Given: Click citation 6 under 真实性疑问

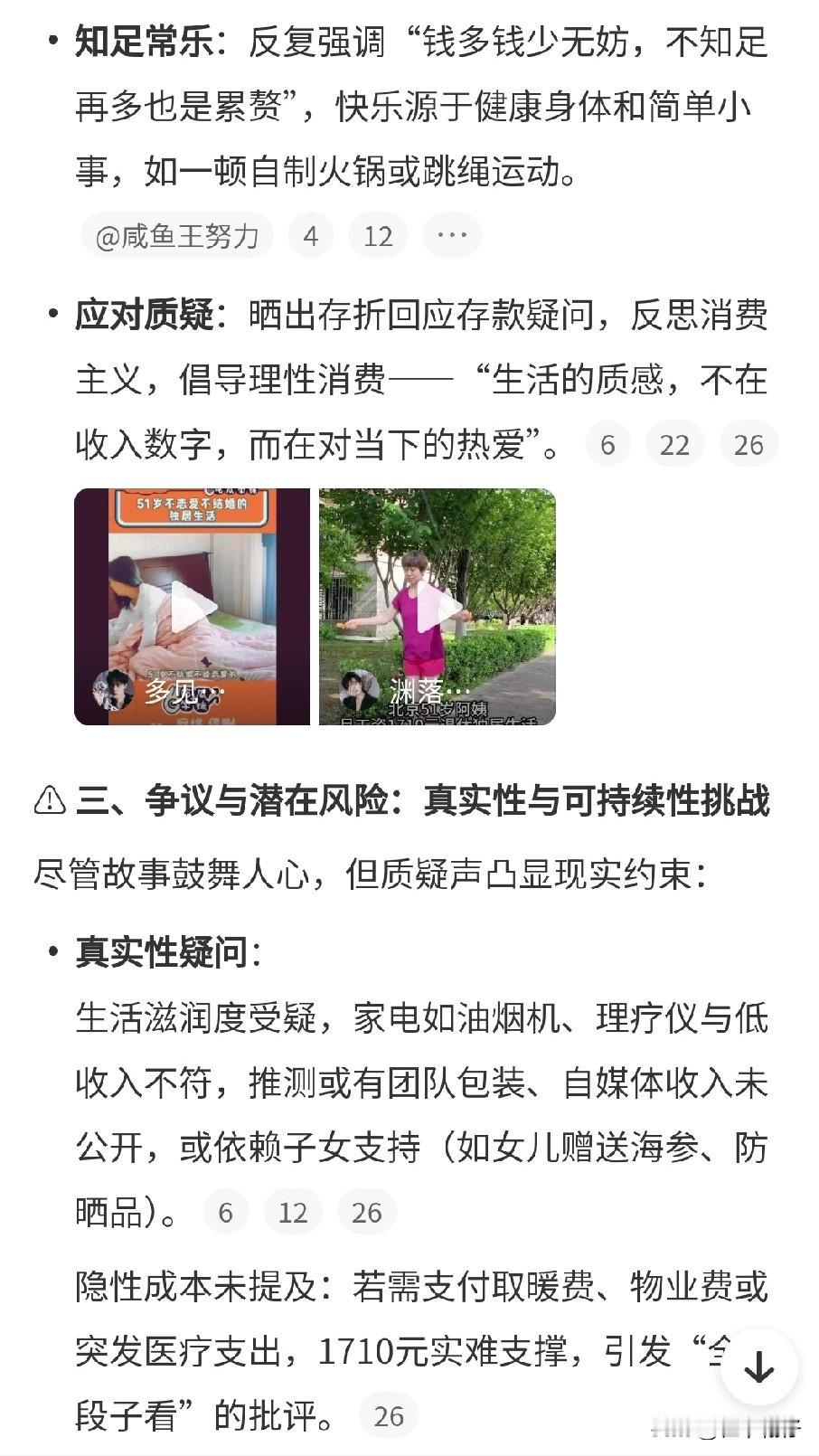Looking at the screenshot, I should (x=227, y=1212).
